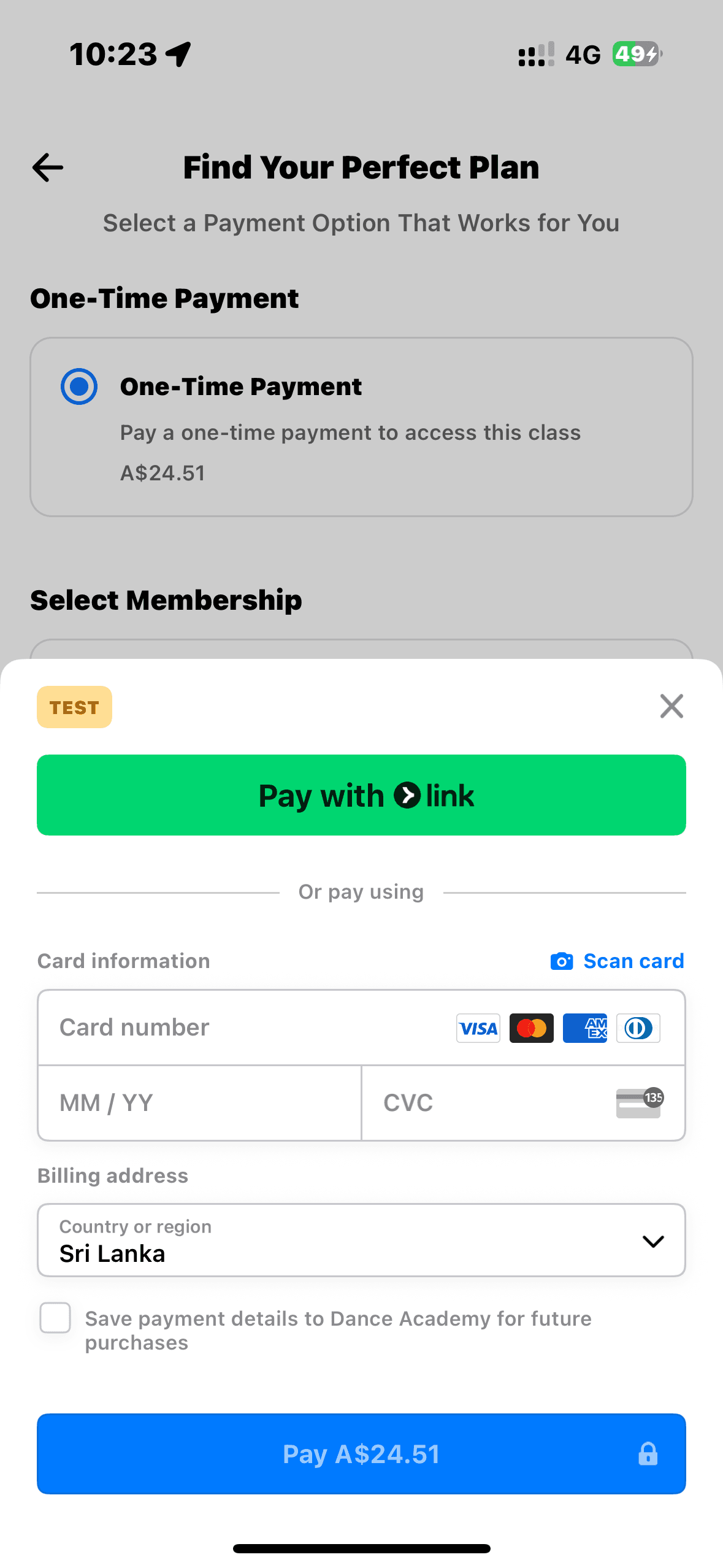Expand the Sri Lanka country selector chevron

653,1240
